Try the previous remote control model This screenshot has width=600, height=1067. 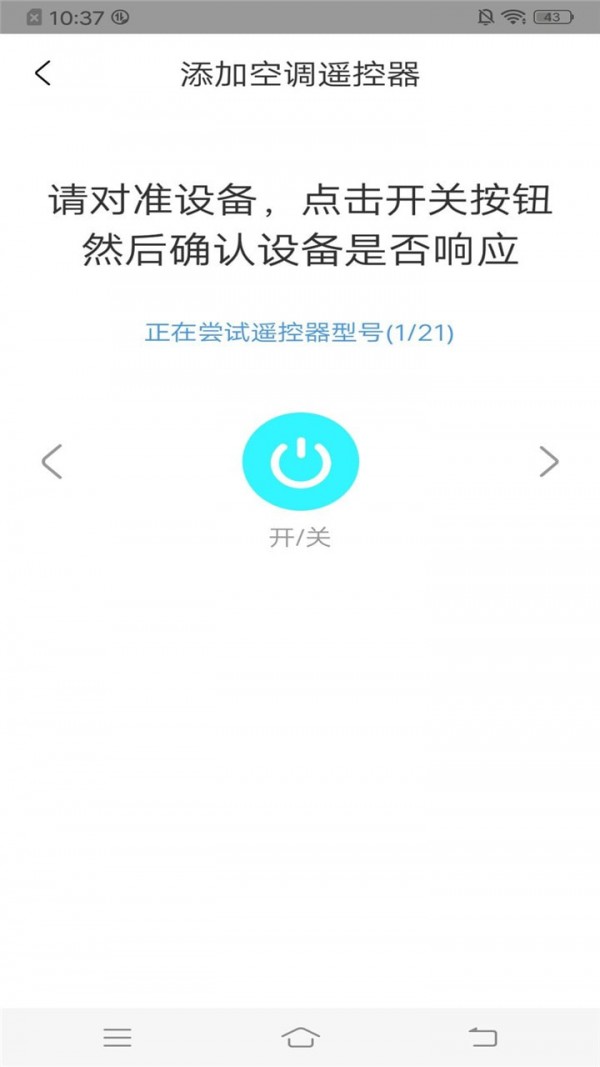pos(52,462)
